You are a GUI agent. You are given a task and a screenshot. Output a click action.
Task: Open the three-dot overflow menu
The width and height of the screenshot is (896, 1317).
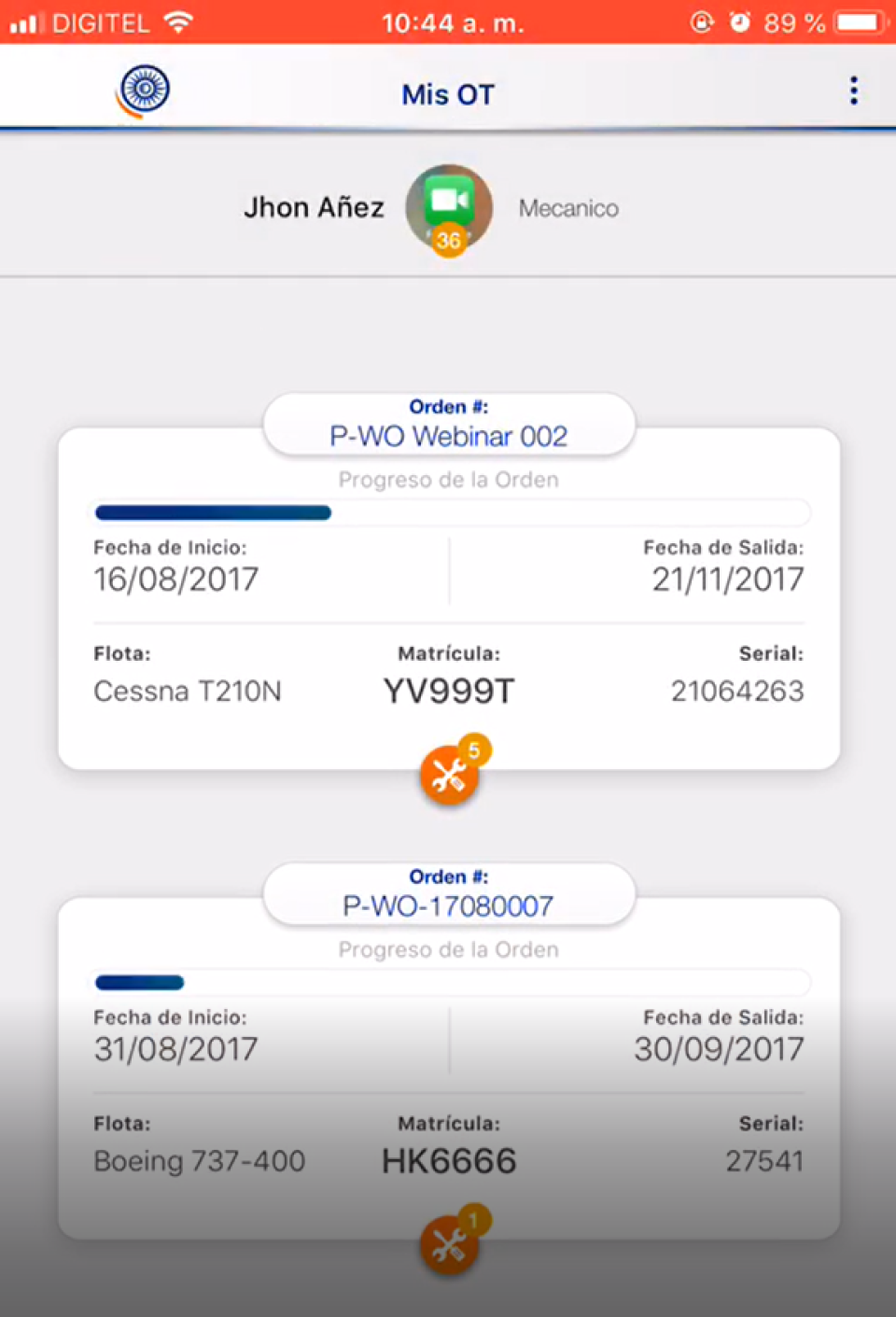point(853,91)
